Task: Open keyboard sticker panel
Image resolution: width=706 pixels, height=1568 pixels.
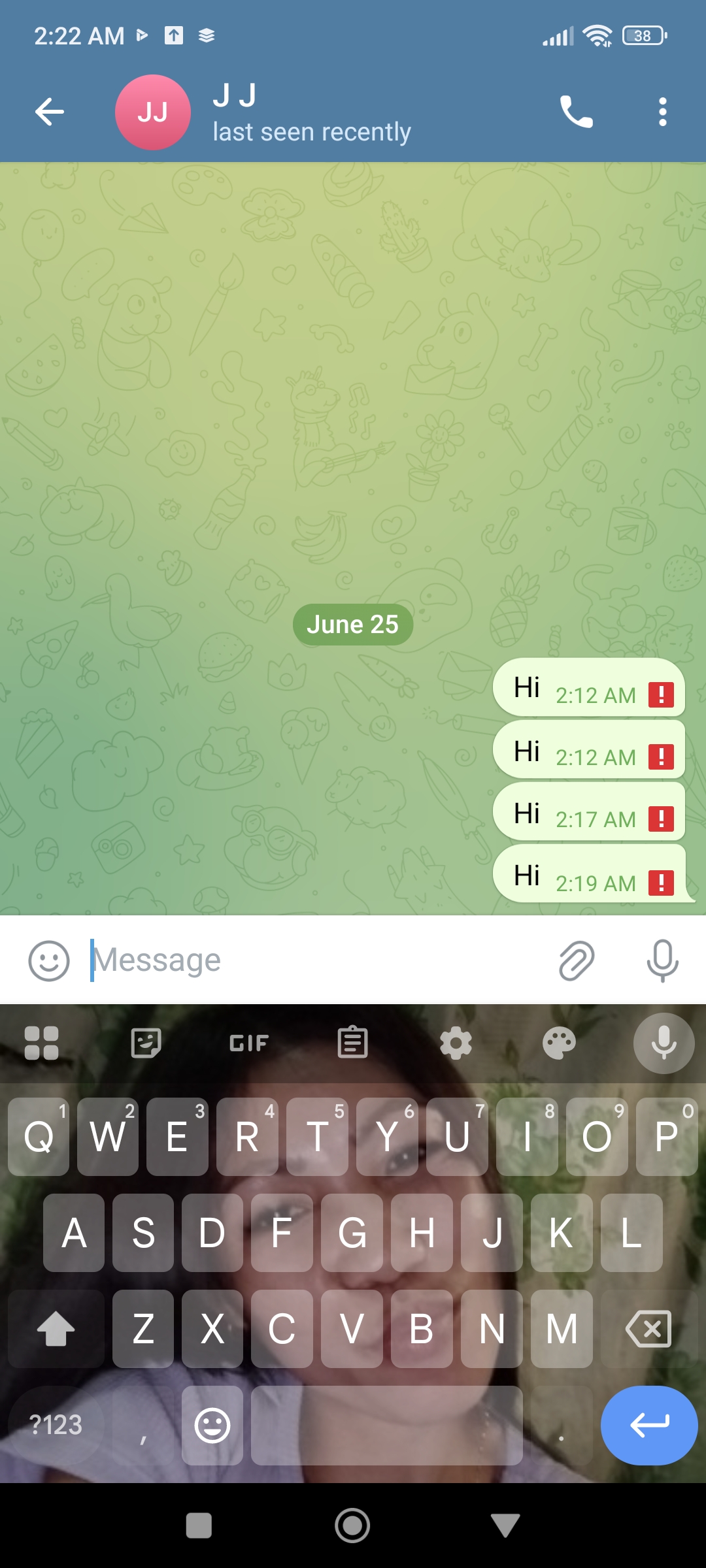Action: pyautogui.click(x=146, y=1043)
